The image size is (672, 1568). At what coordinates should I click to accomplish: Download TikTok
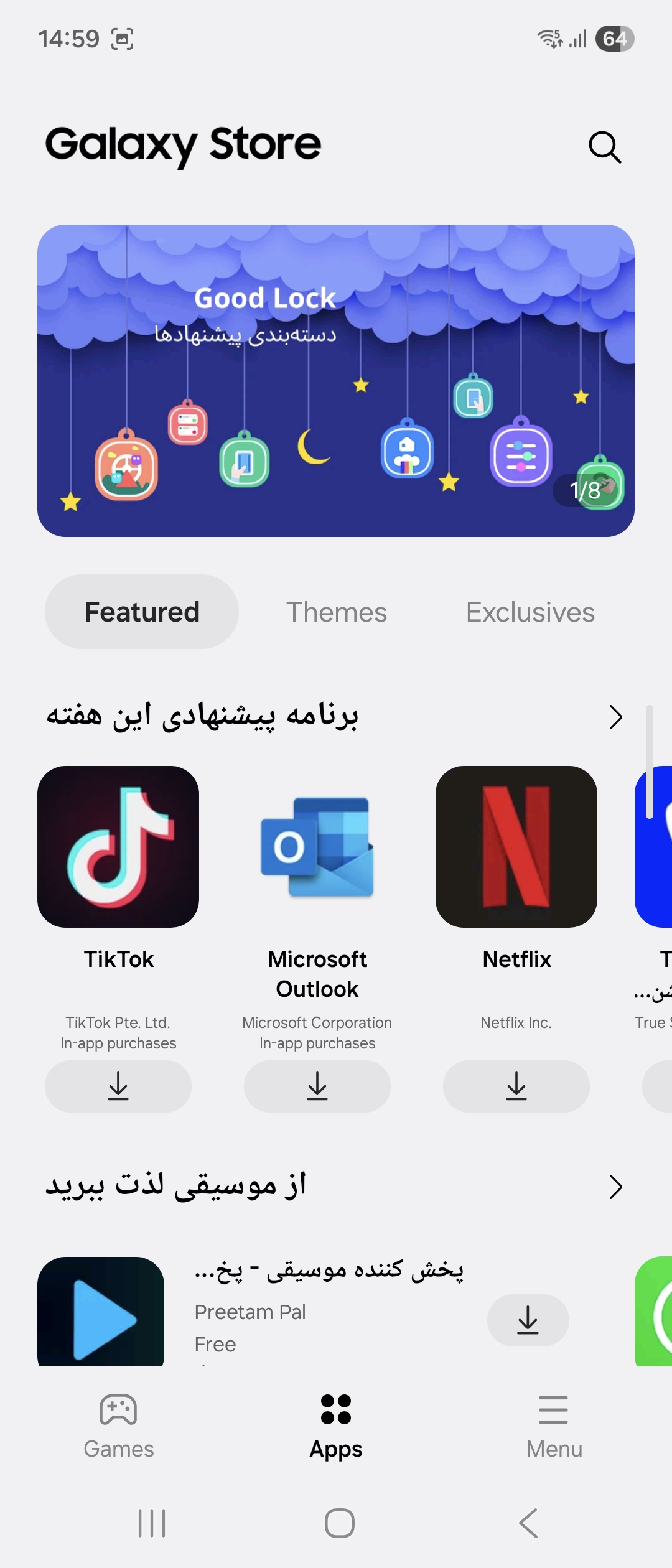click(x=118, y=1086)
